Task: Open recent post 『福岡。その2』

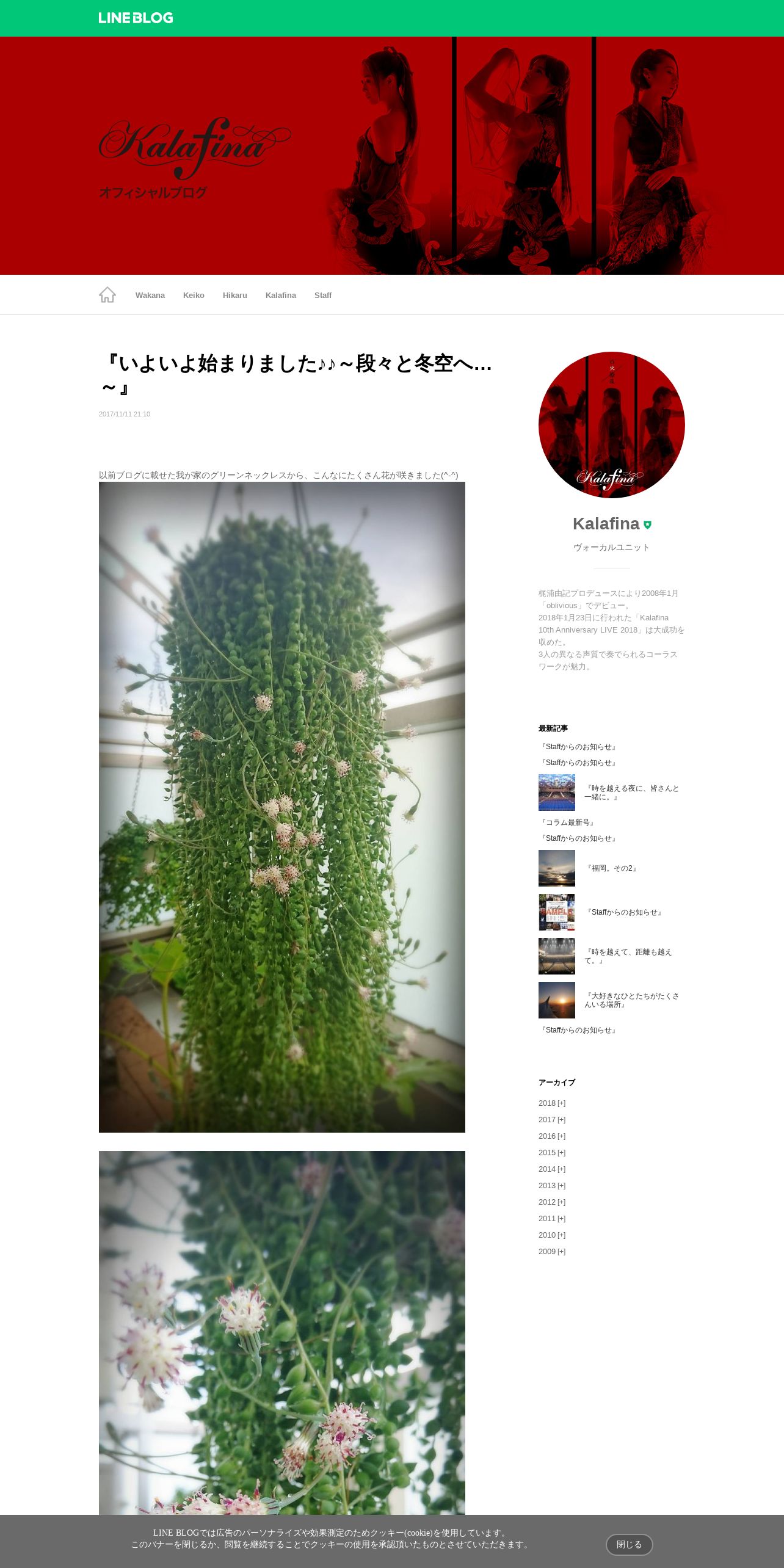Action: pos(611,868)
